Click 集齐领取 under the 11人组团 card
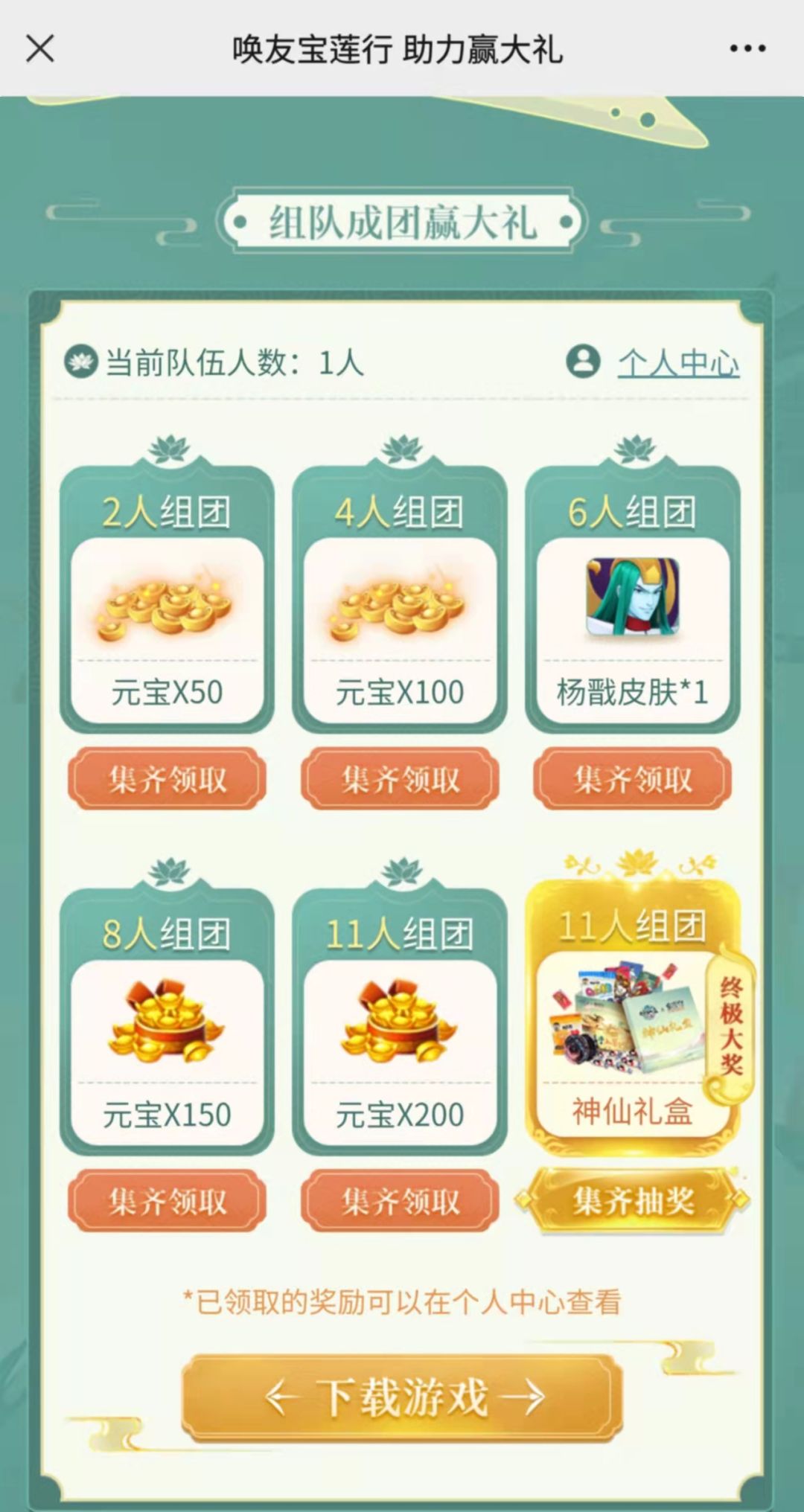Image resolution: width=804 pixels, height=1512 pixels. (x=400, y=1202)
